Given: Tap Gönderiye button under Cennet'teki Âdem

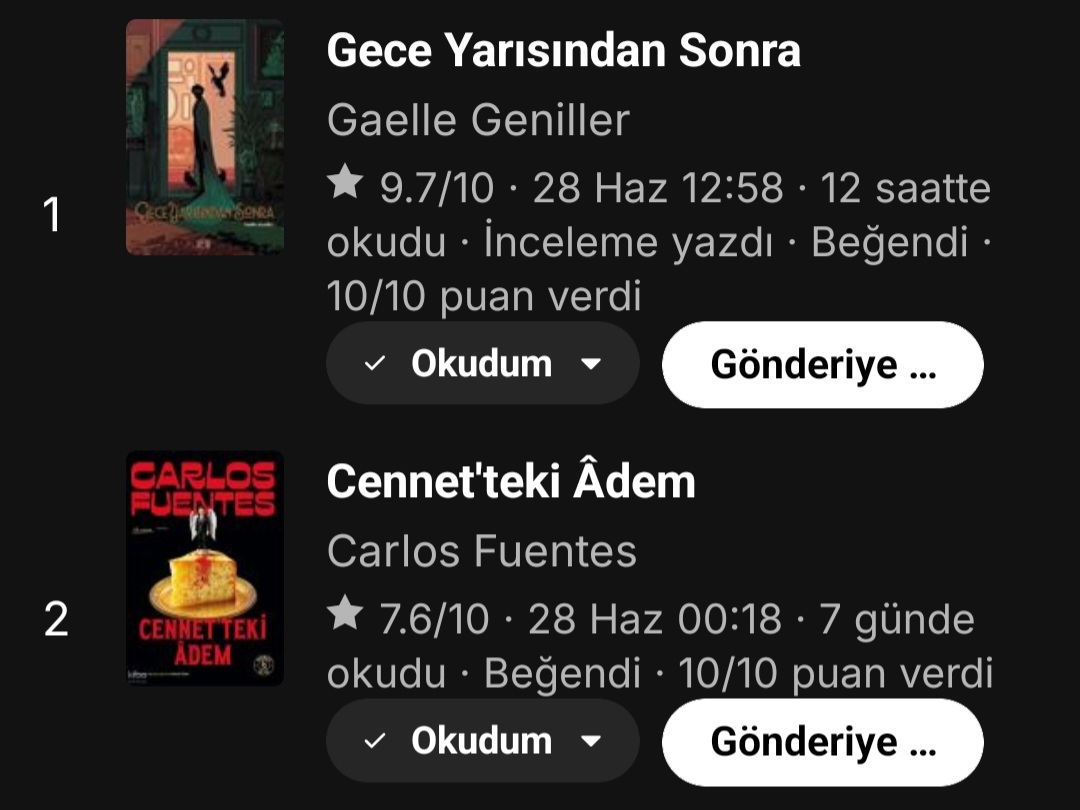Looking at the screenshot, I should [822, 742].
